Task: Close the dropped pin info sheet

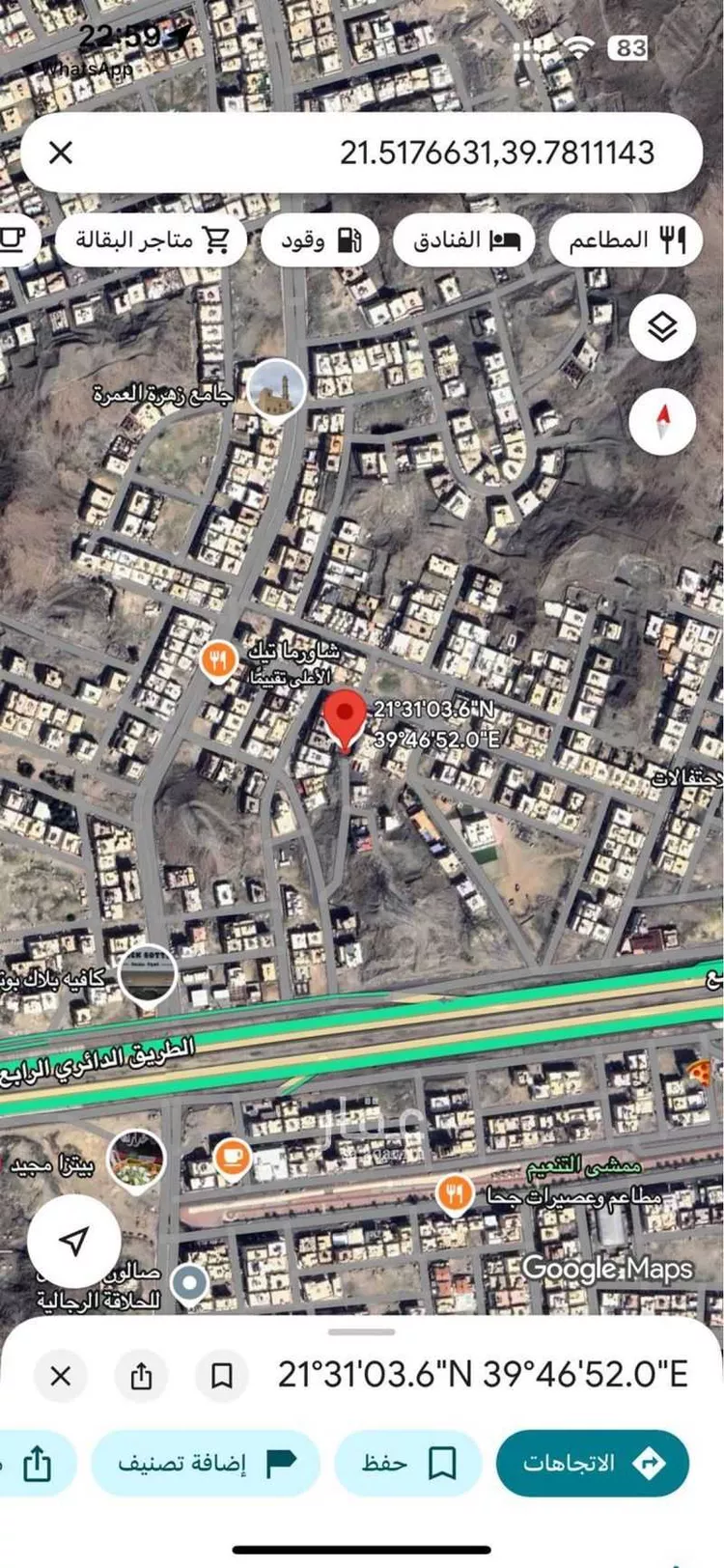Action: point(61,1375)
